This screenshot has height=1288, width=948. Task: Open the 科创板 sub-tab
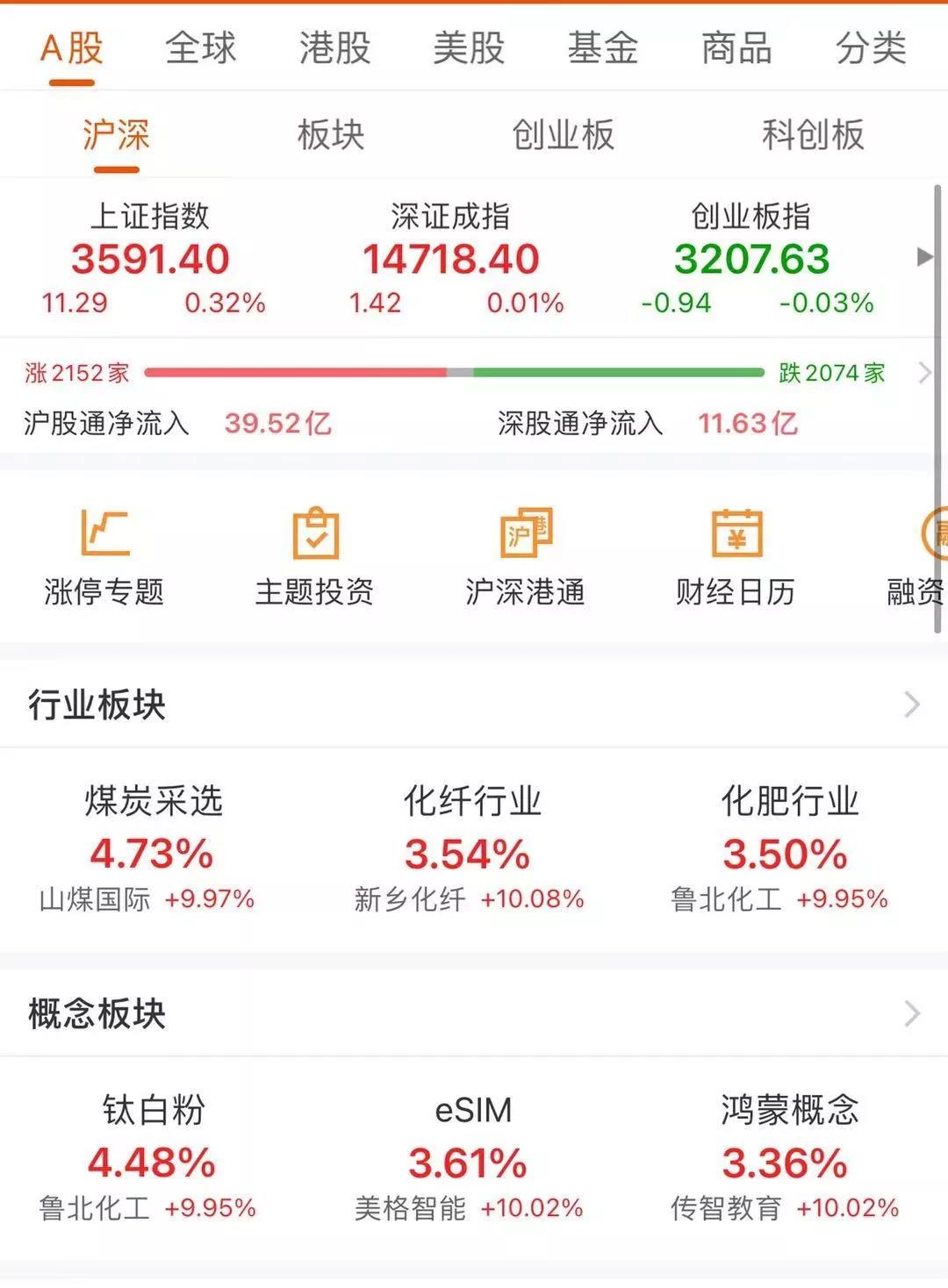pos(813,135)
